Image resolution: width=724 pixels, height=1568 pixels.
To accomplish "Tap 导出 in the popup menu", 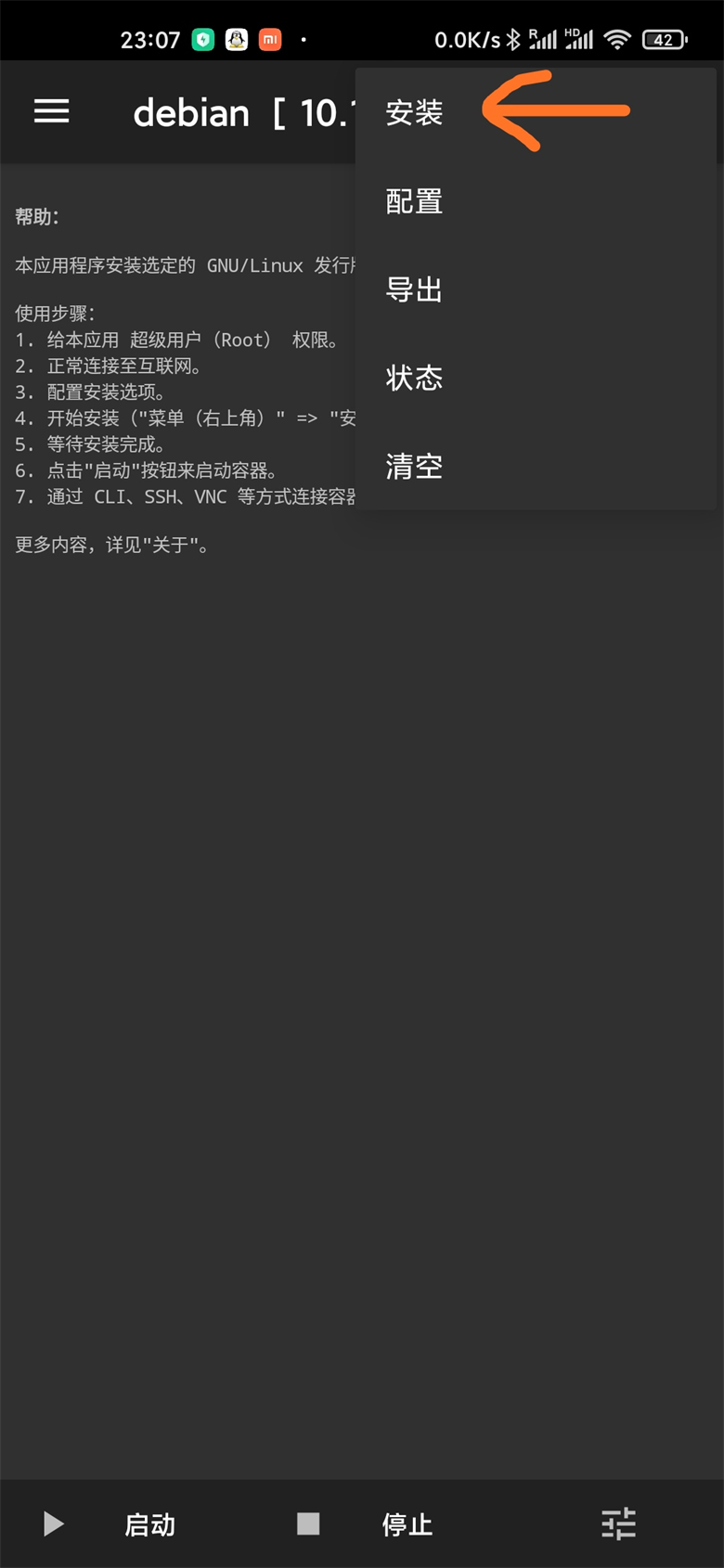I will [535, 289].
